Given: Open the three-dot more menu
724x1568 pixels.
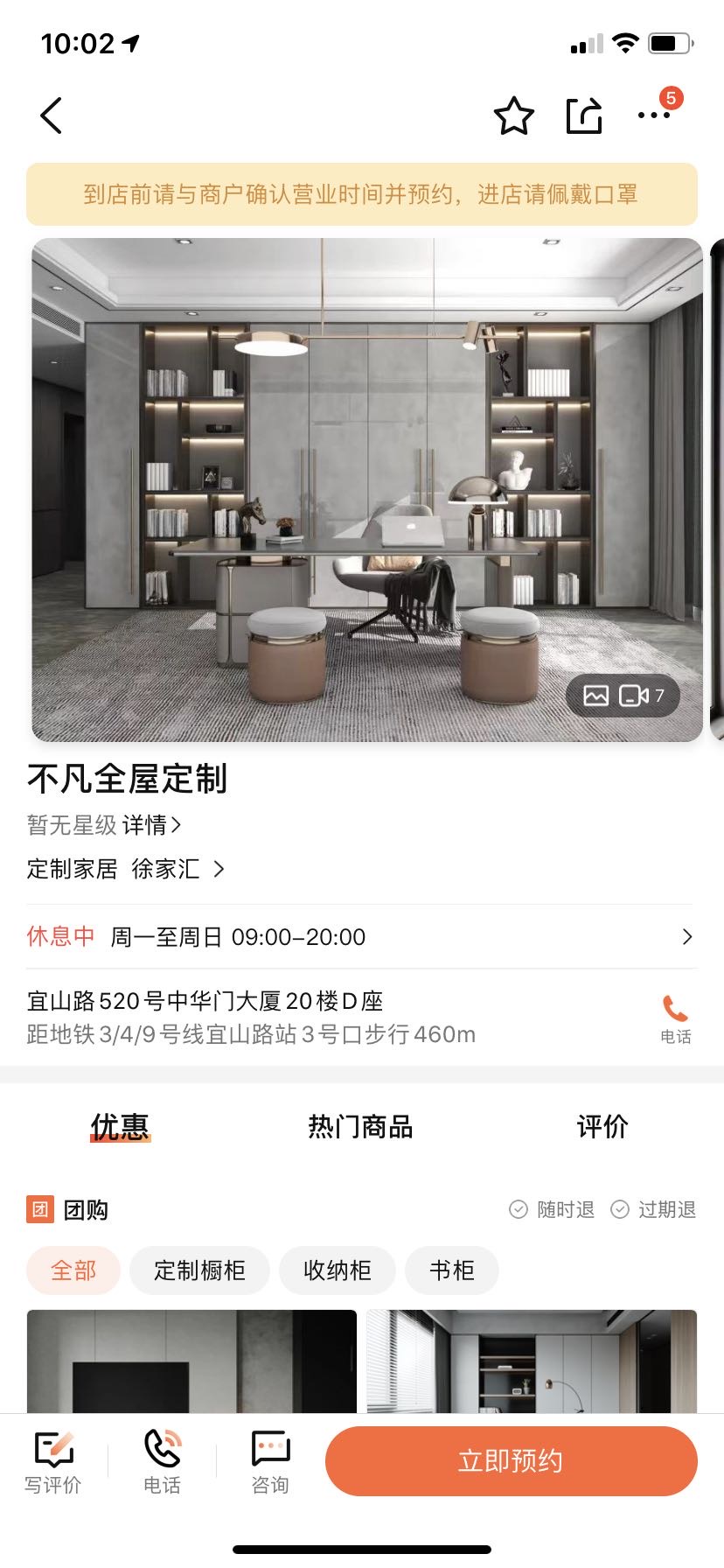Looking at the screenshot, I should point(654,115).
